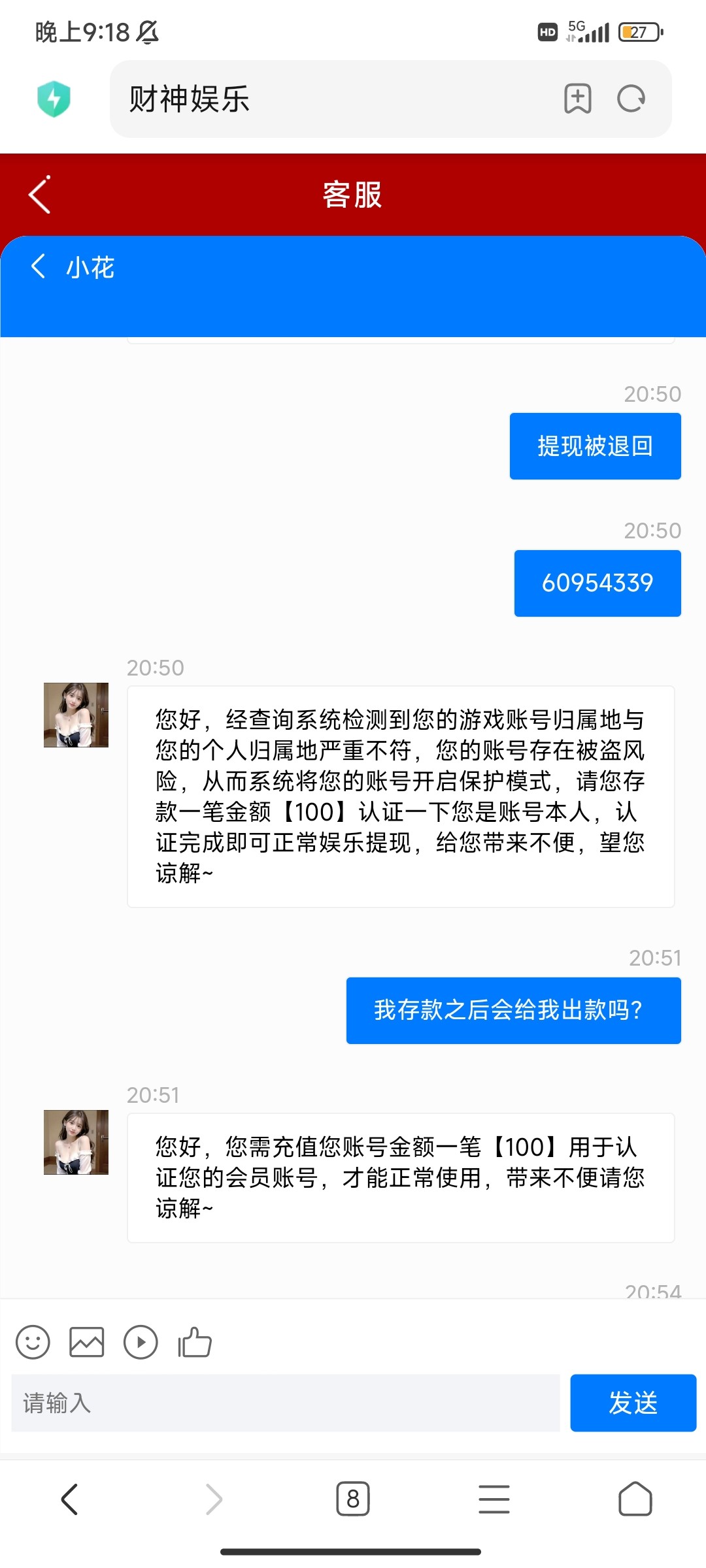Refresh the 财神娱乐 page

coord(630,99)
